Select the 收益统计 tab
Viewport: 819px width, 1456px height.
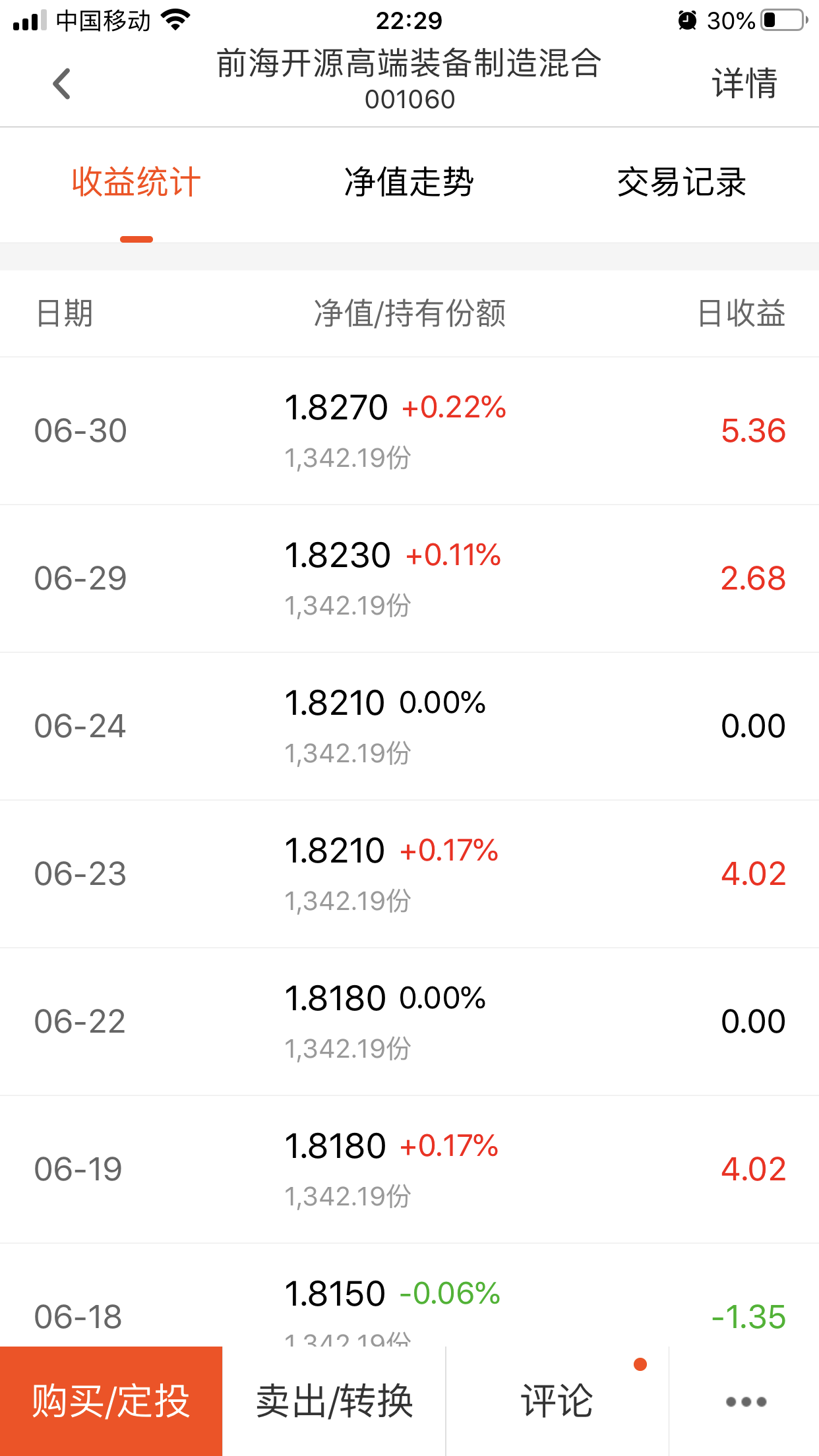coord(136,183)
